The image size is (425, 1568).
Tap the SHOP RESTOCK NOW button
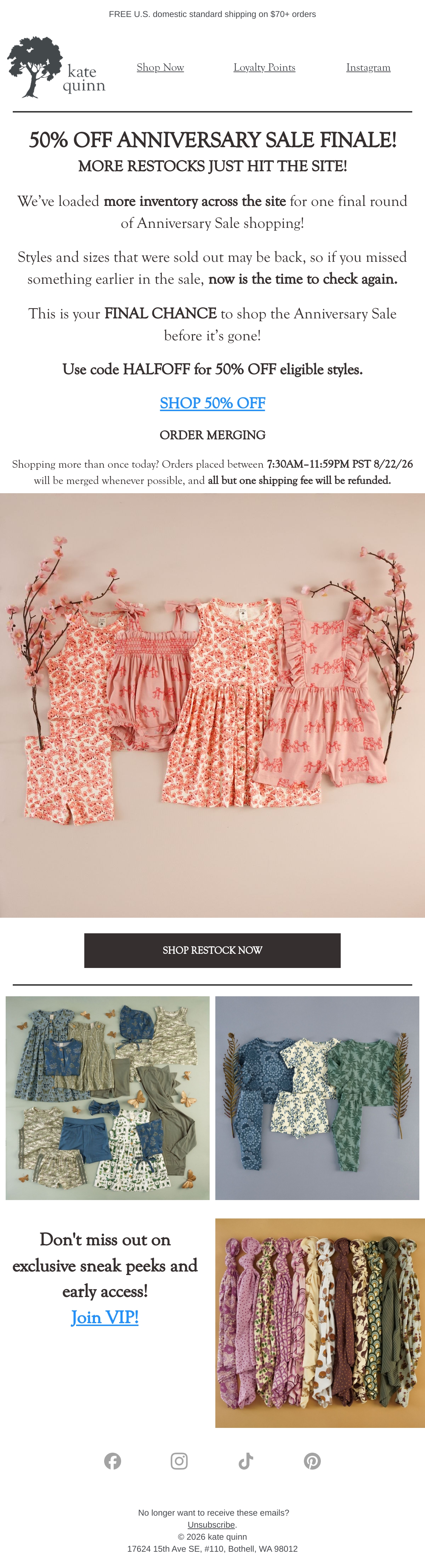tap(212, 950)
